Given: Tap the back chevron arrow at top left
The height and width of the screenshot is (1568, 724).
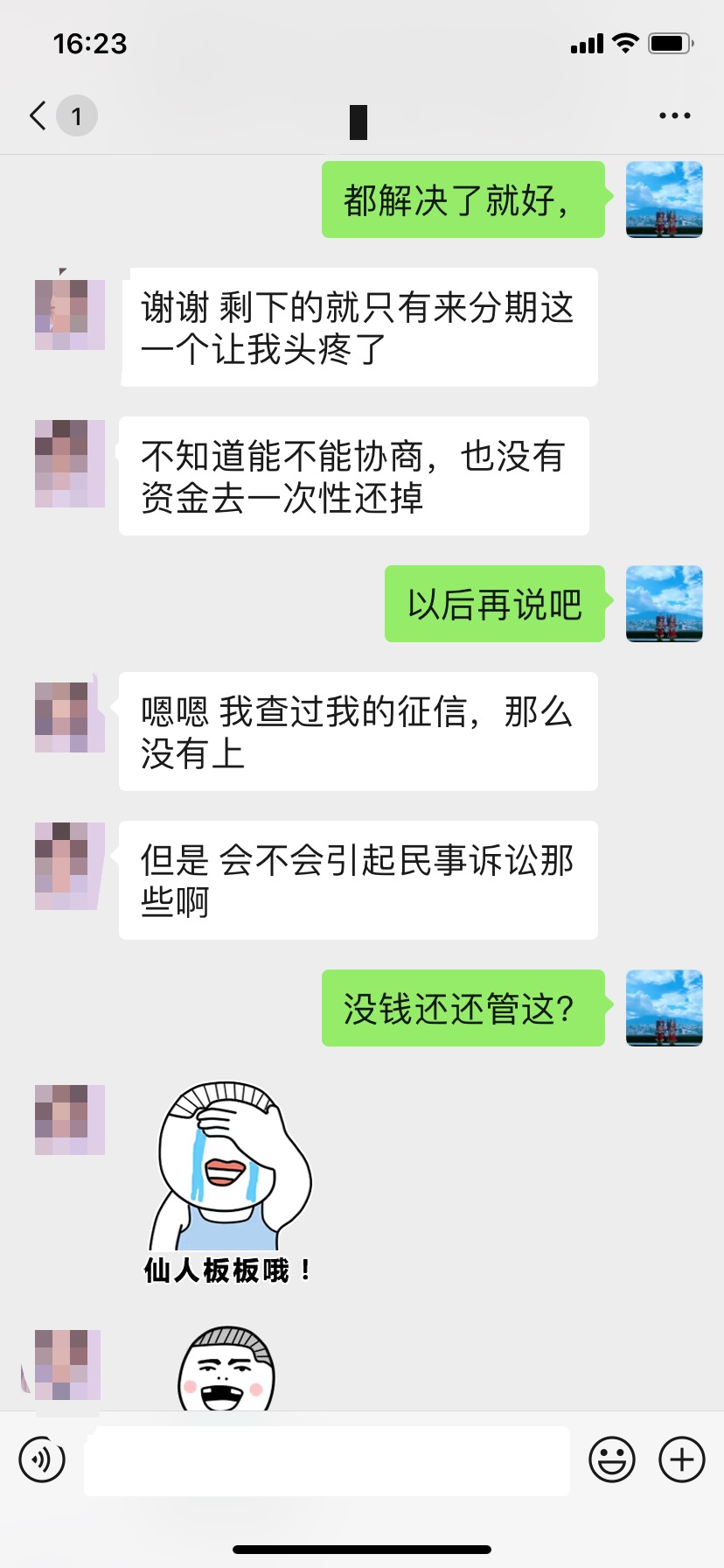Looking at the screenshot, I should (x=36, y=115).
